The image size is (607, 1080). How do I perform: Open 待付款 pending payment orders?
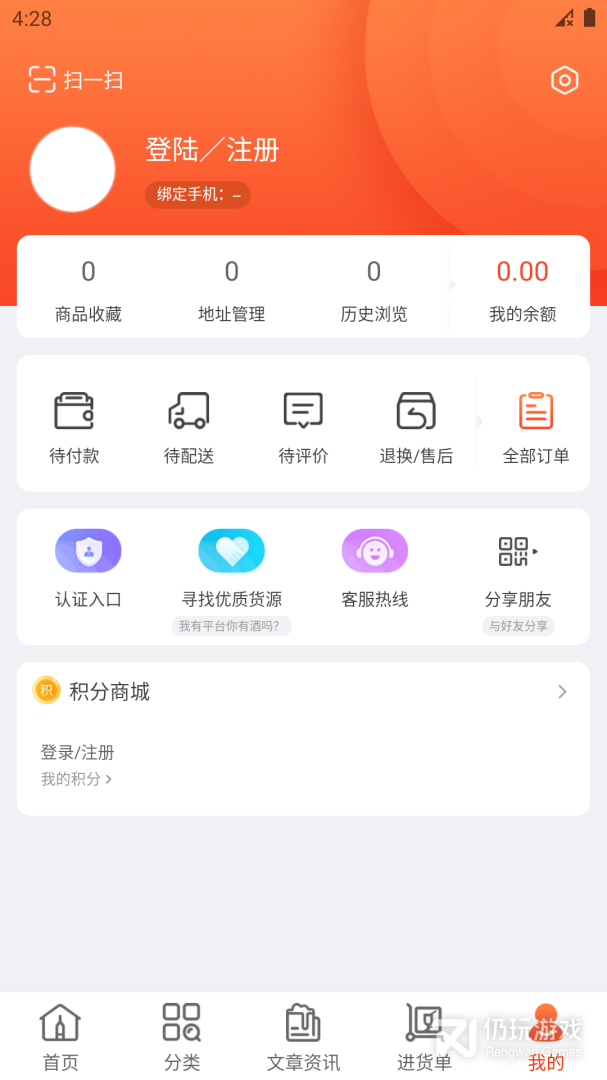[74, 426]
